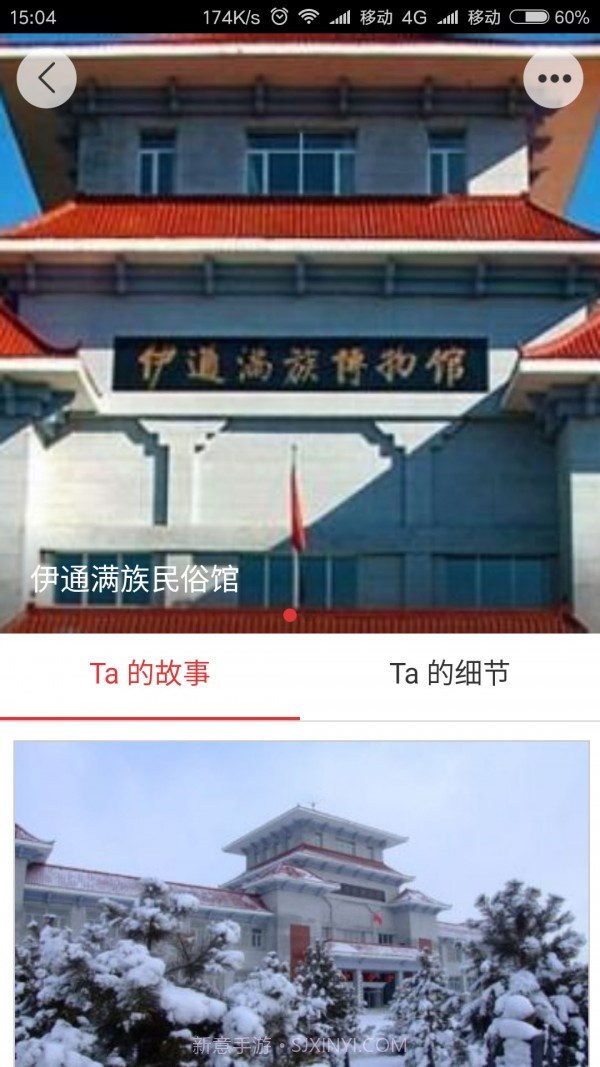The image size is (600, 1067).
Task: Open the snowy museum story photo
Action: (x=301, y=900)
